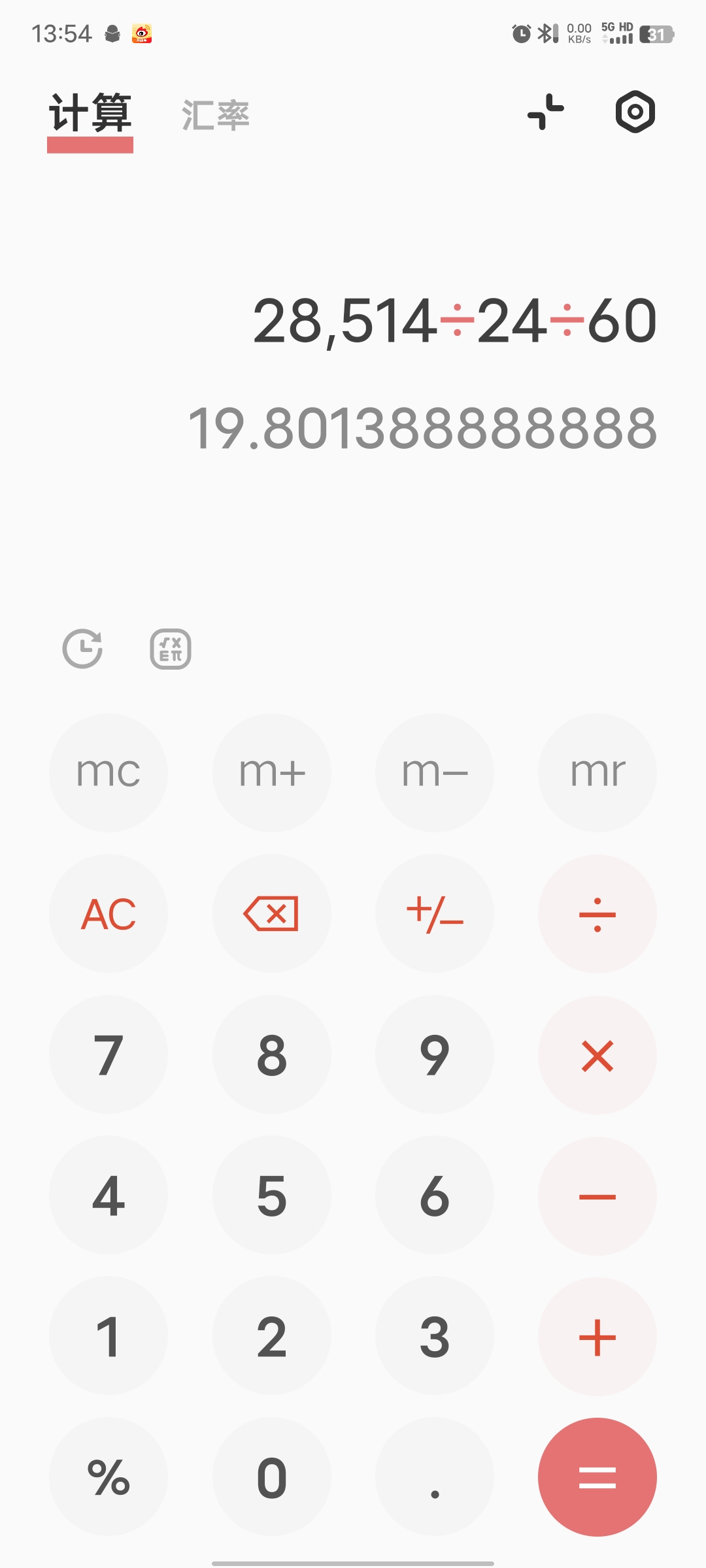This screenshot has height=1568, width=706.
Task: Recall memory with mr
Action: tap(597, 772)
